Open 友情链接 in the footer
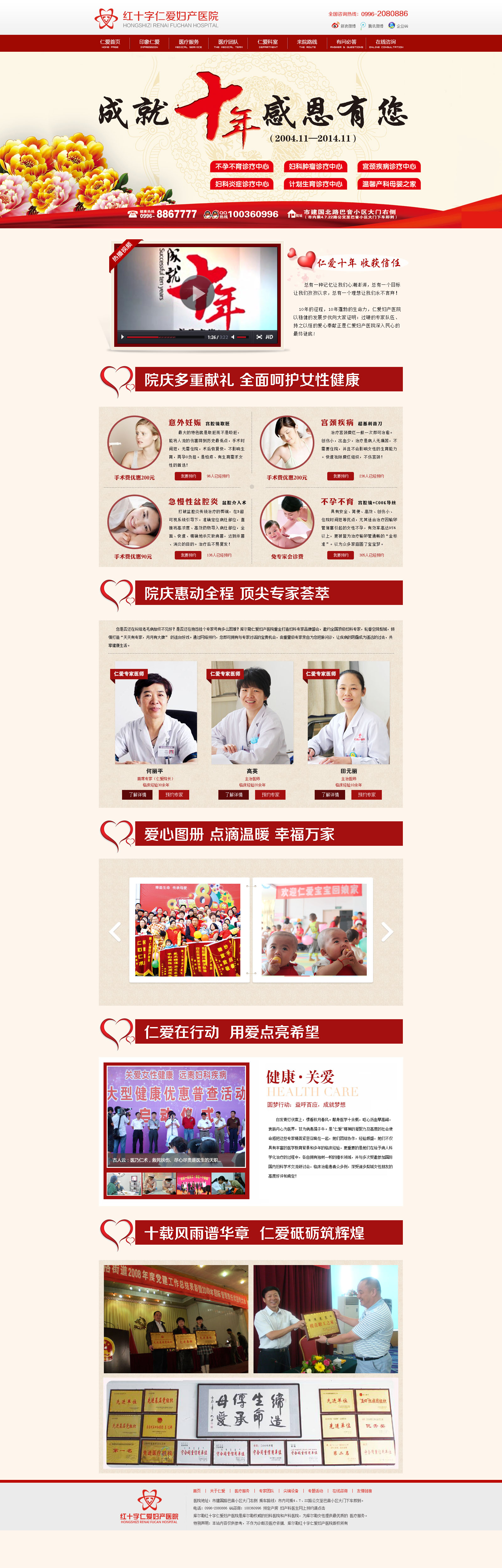Screen dimensions: 502x1568 364,1491
